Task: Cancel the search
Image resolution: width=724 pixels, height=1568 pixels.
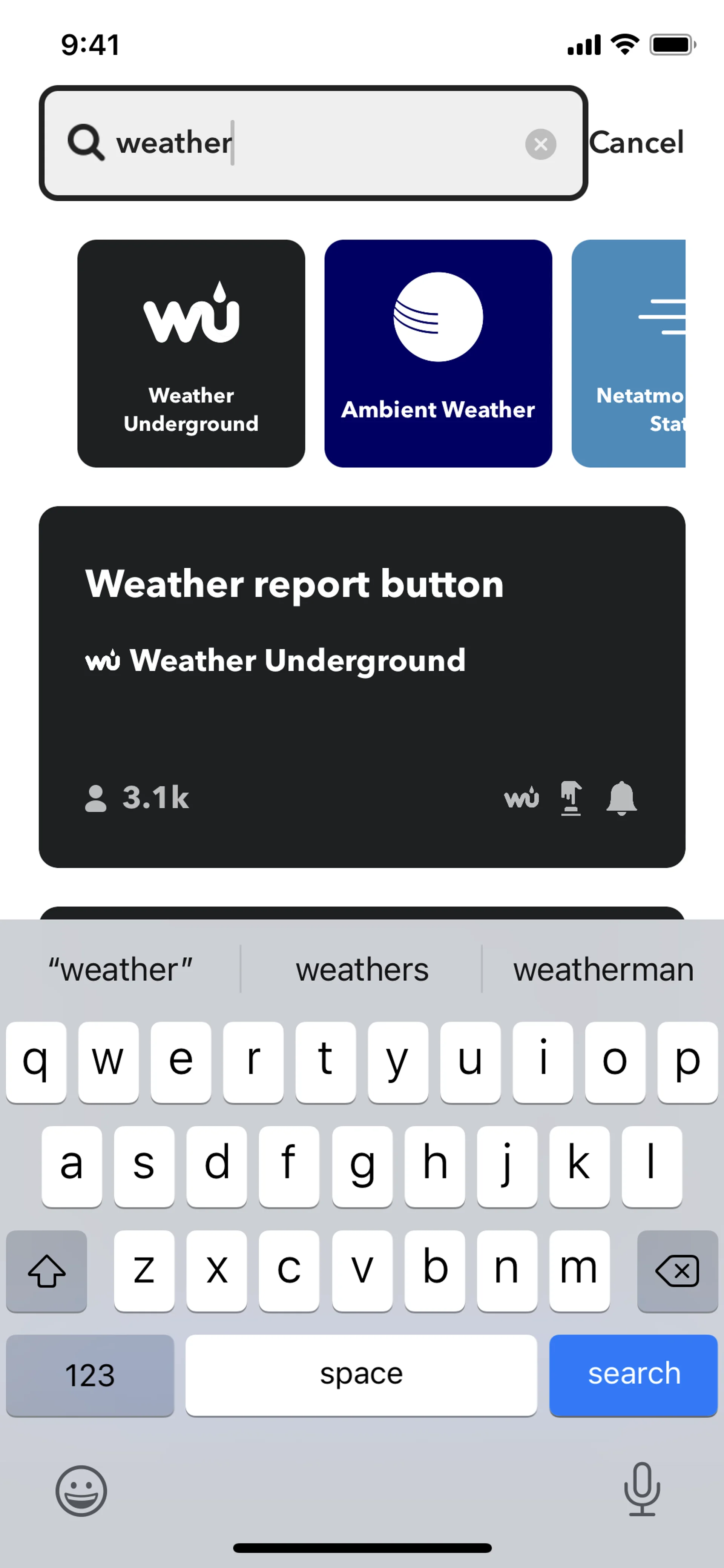Action: pos(637,143)
